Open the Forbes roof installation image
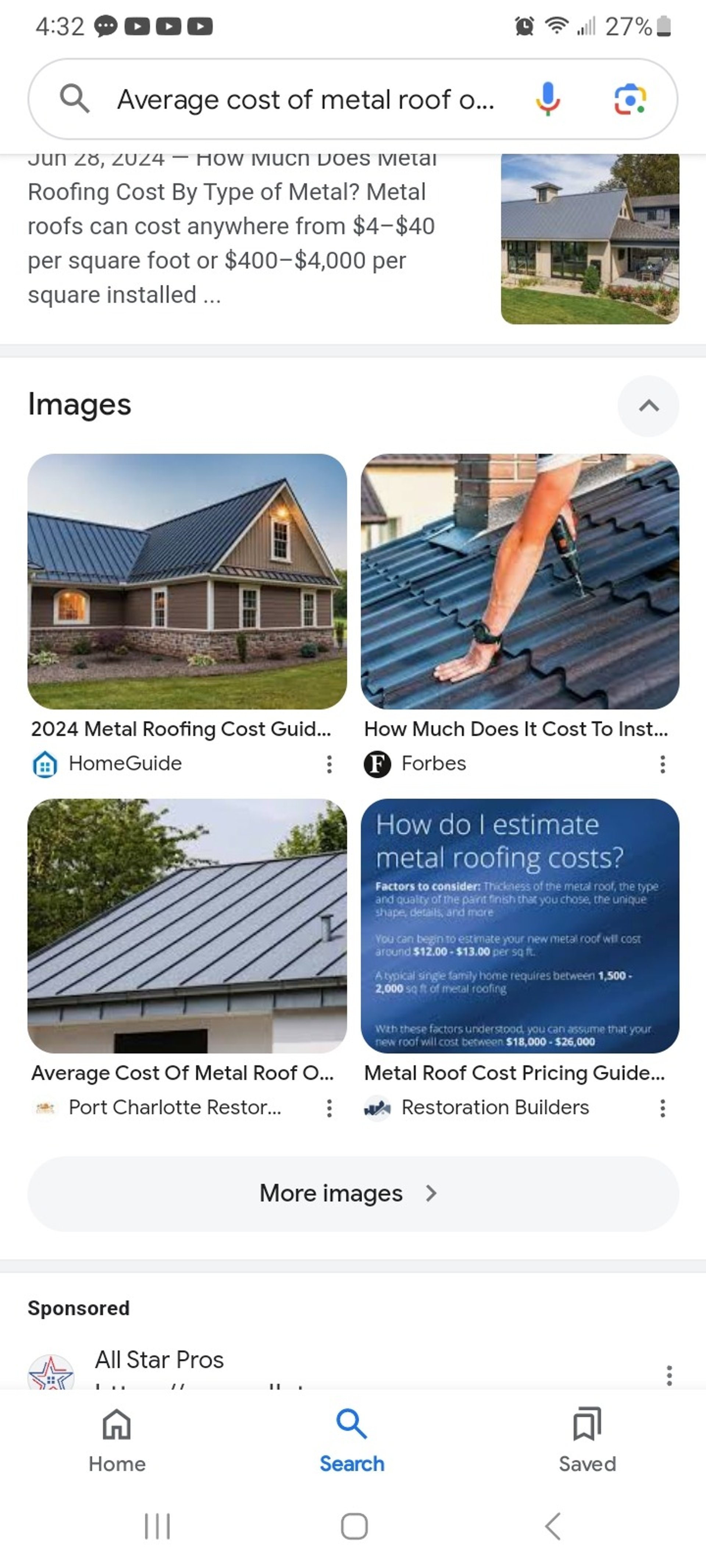The height and width of the screenshot is (1568, 706). click(520, 581)
